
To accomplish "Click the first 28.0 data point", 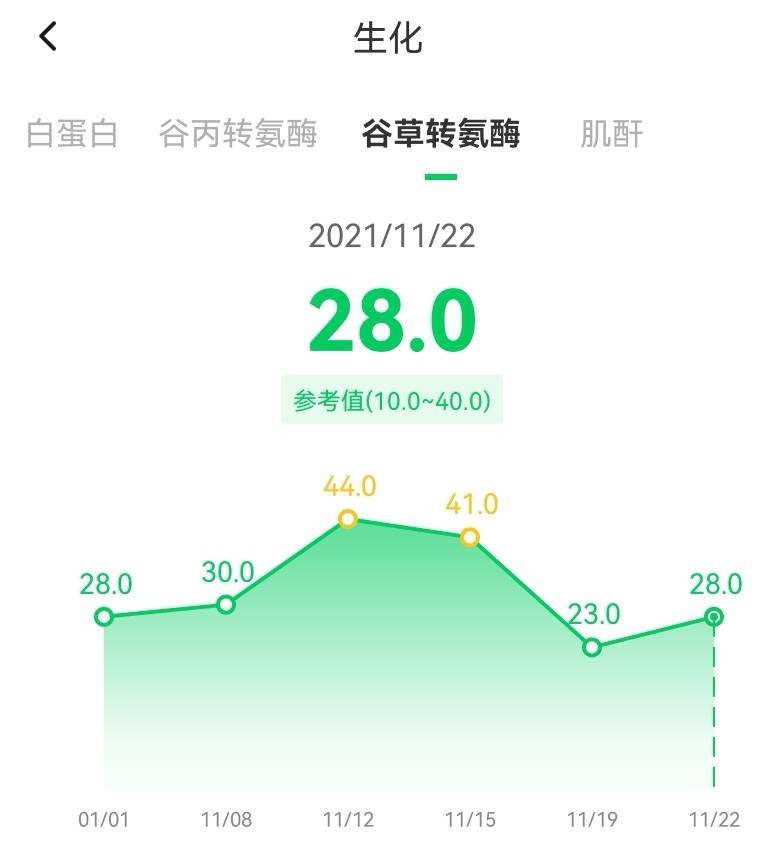I will [104, 617].
